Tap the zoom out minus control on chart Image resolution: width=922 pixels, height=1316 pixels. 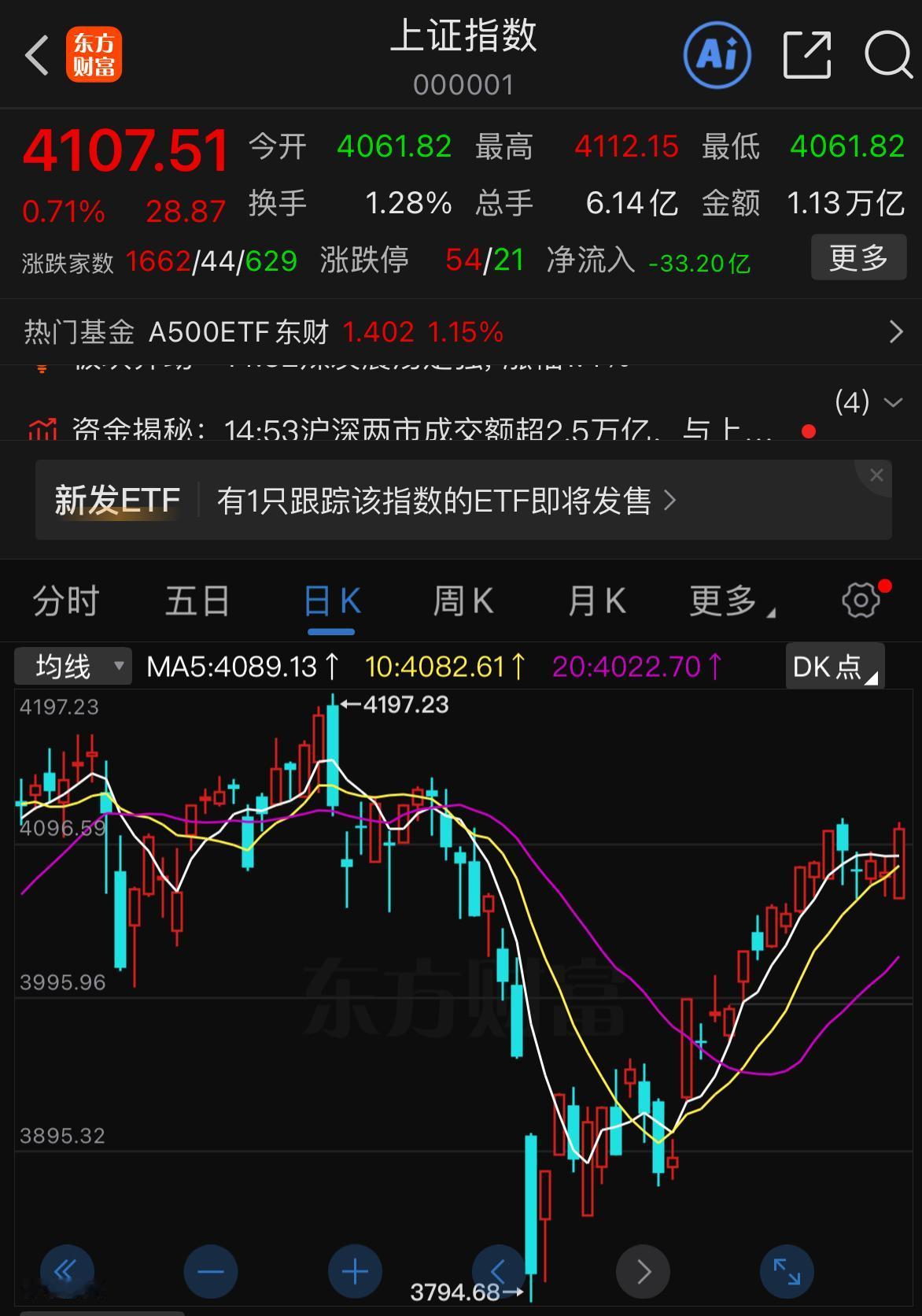[x=209, y=1270]
